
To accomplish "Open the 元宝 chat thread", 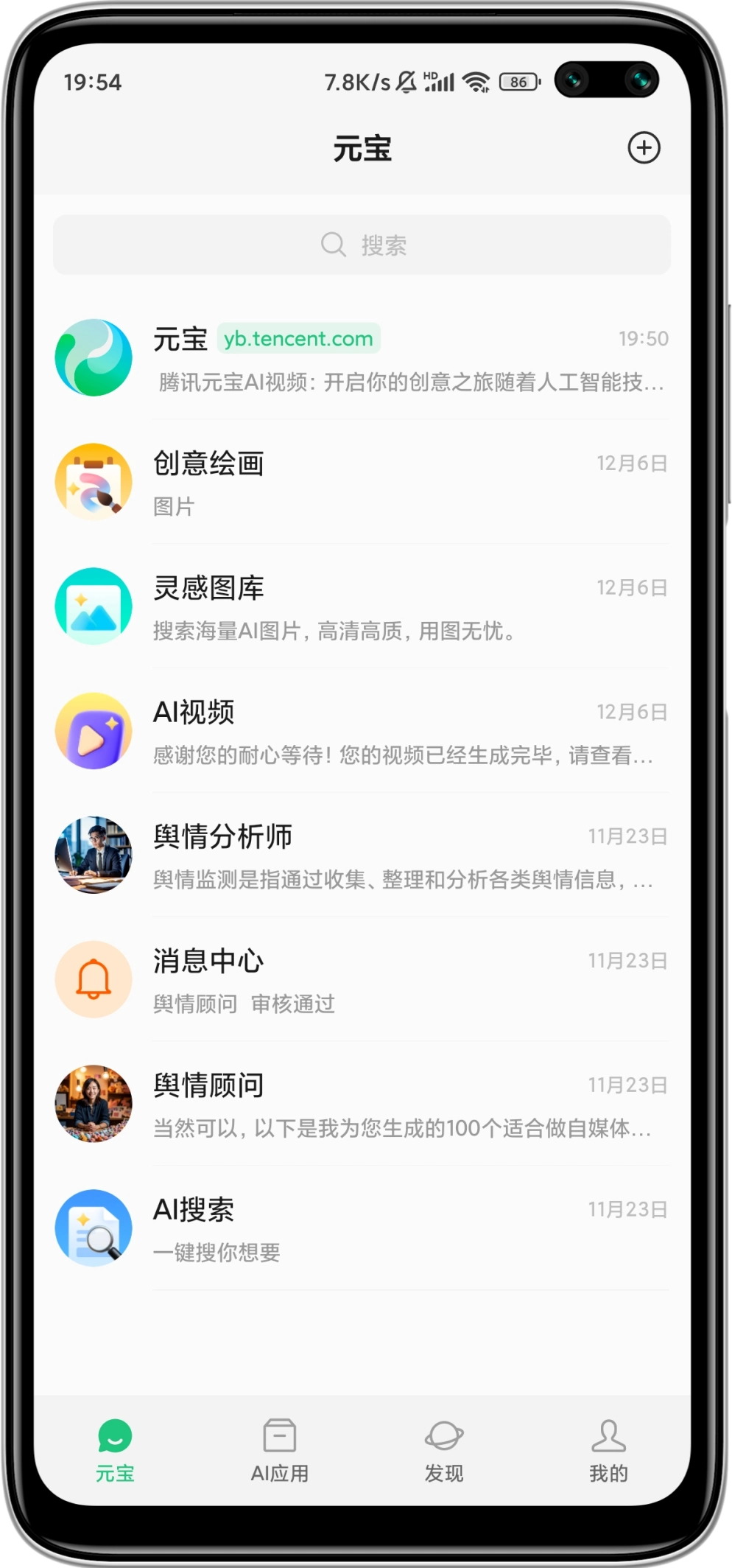I will 362,358.
